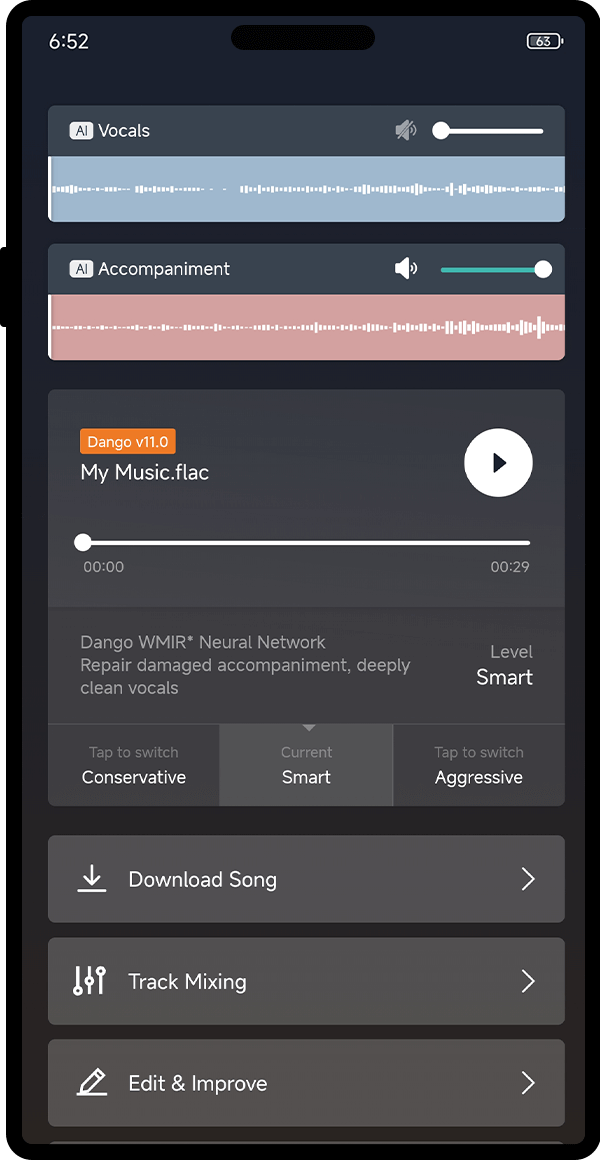The height and width of the screenshot is (1160, 600).
Task: Mute the Accompaniment track speaker icon
Action: pos(405,269)
